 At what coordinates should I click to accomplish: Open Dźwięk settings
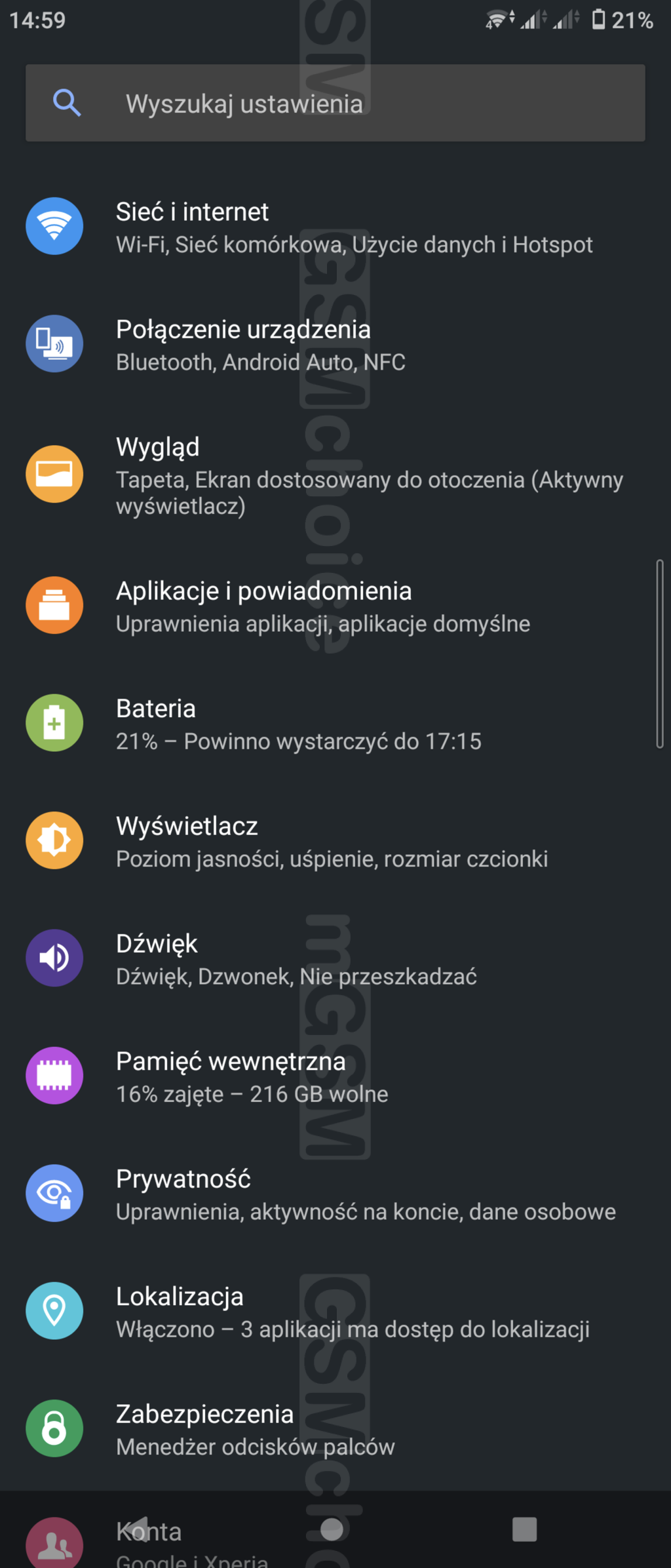335,958
